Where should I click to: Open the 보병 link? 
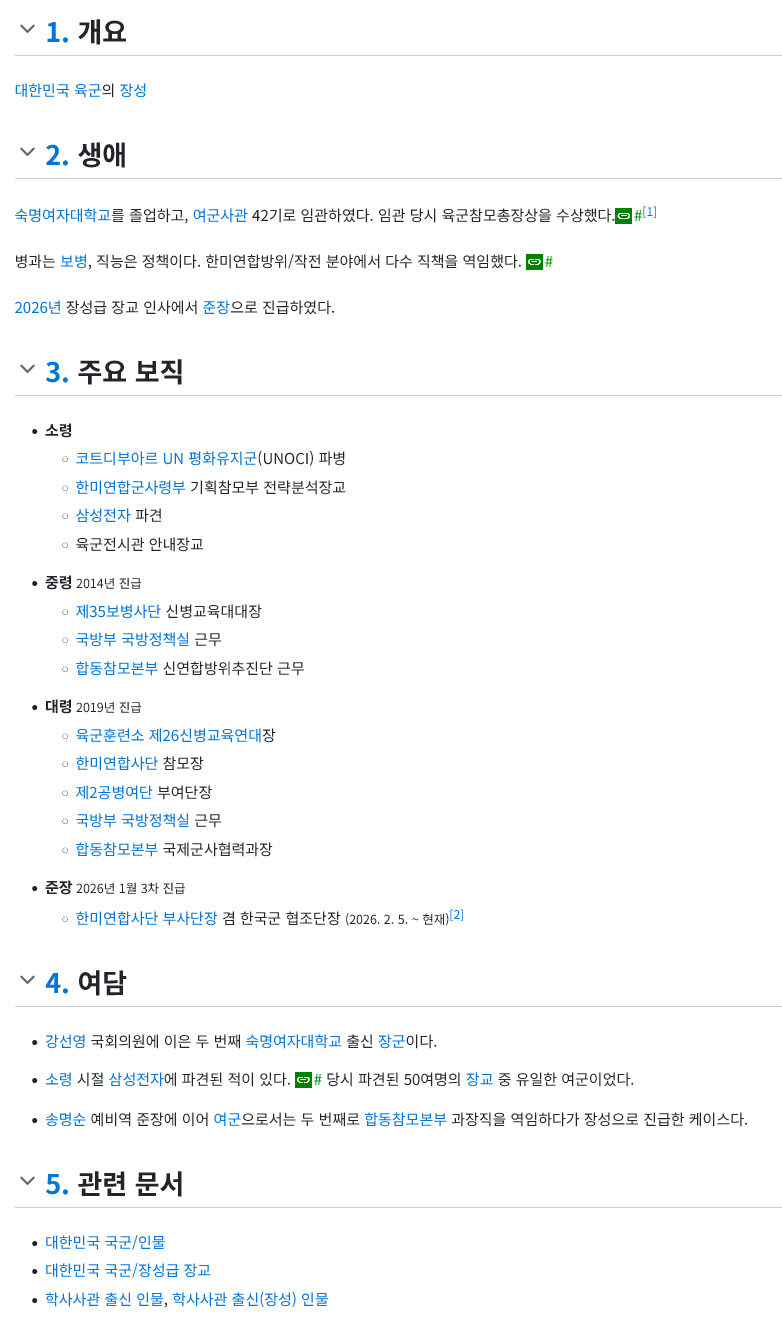[74, 261]
